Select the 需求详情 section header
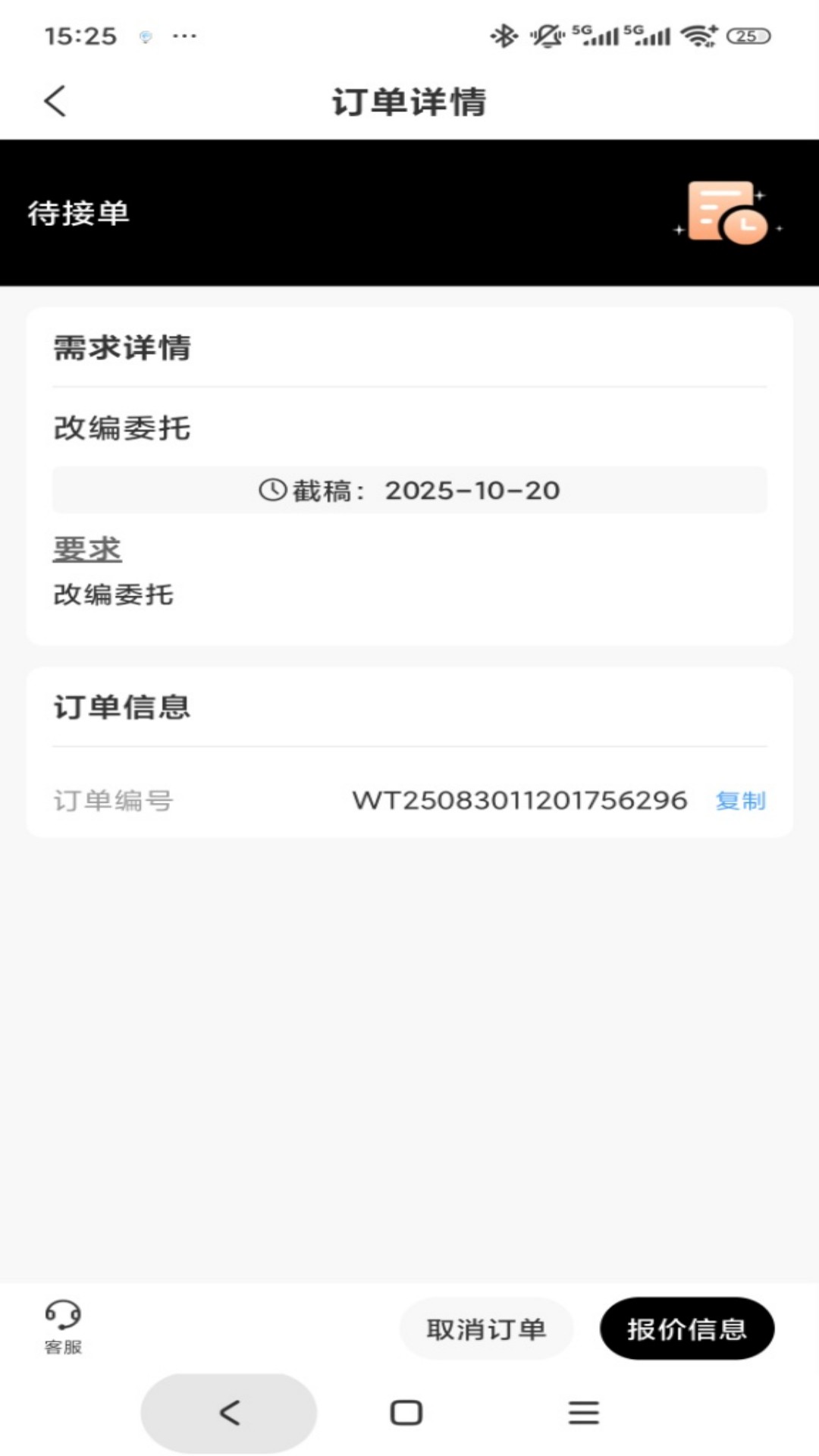 tap(121, 348)
